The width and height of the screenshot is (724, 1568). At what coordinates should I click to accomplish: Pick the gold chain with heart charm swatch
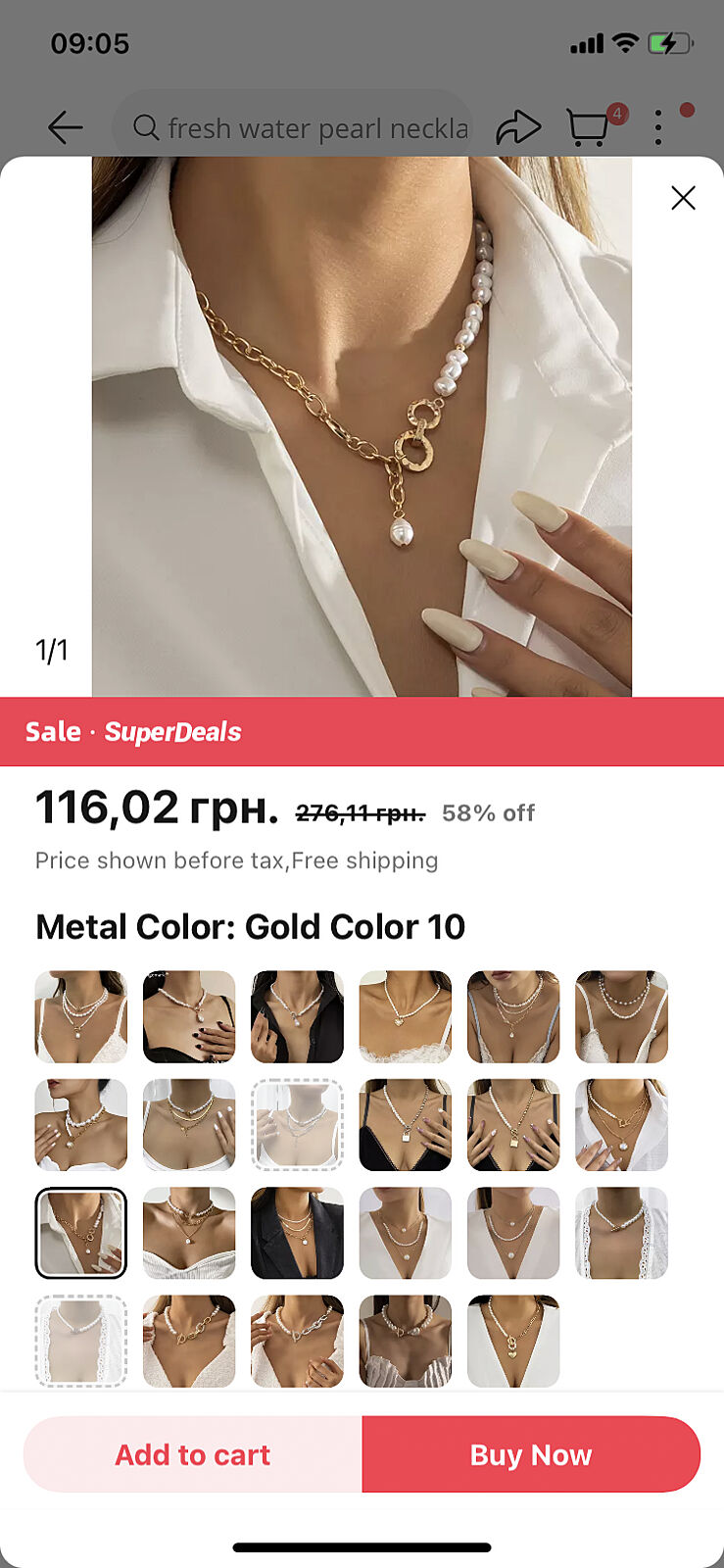point(512,1341)
